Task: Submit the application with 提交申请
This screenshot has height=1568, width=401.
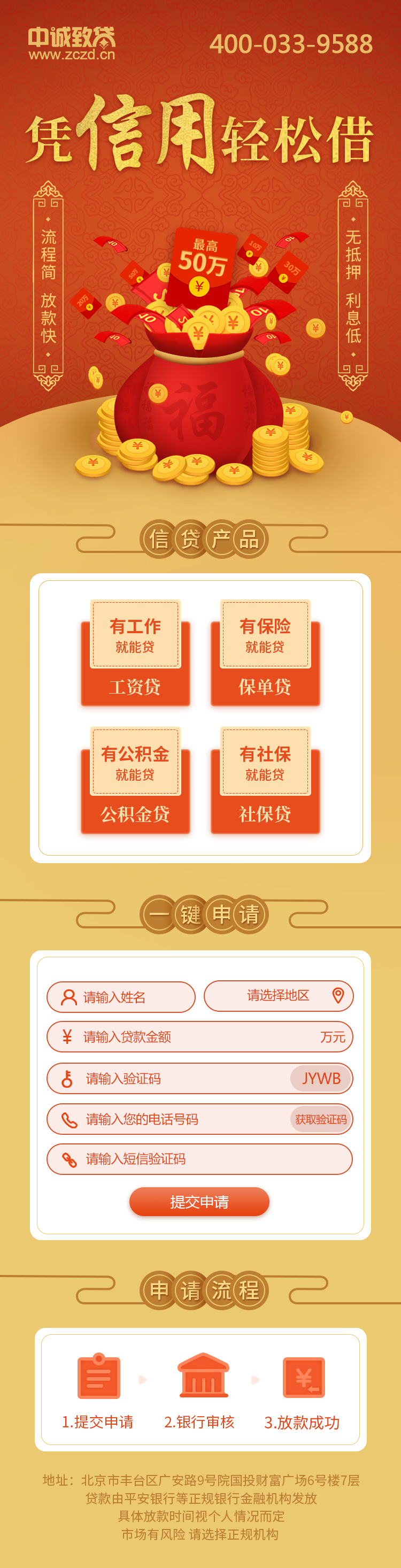Action: [199, 1202]
